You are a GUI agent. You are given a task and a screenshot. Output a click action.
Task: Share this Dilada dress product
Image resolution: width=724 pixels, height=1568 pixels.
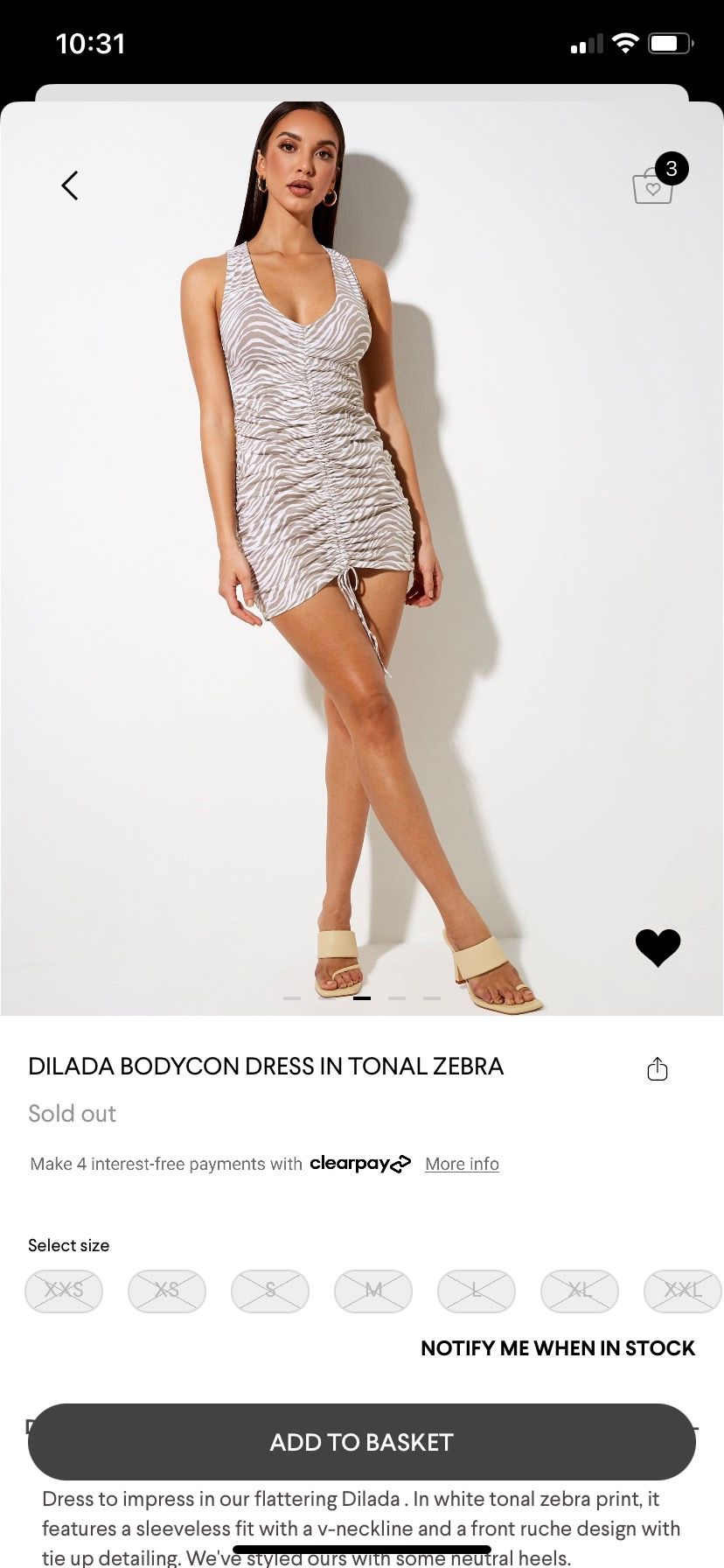pos(658,1069)
